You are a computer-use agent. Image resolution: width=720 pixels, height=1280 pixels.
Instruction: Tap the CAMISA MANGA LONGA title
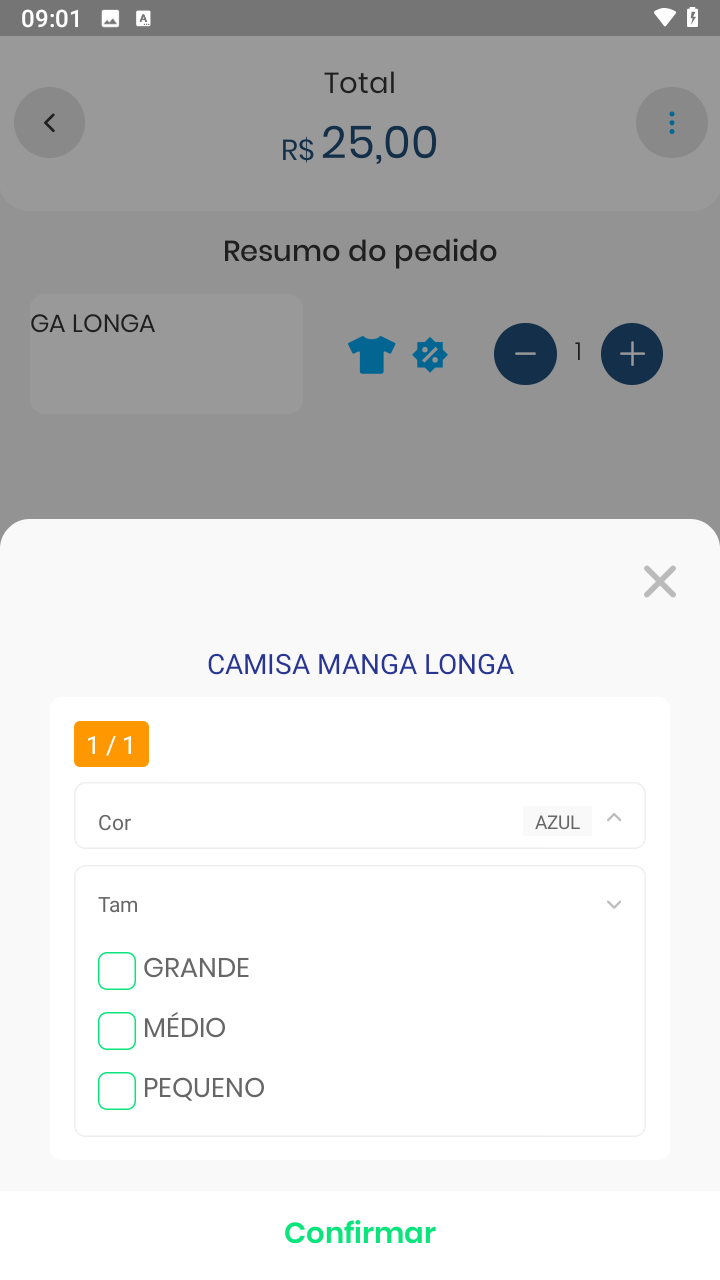(360, 662)
